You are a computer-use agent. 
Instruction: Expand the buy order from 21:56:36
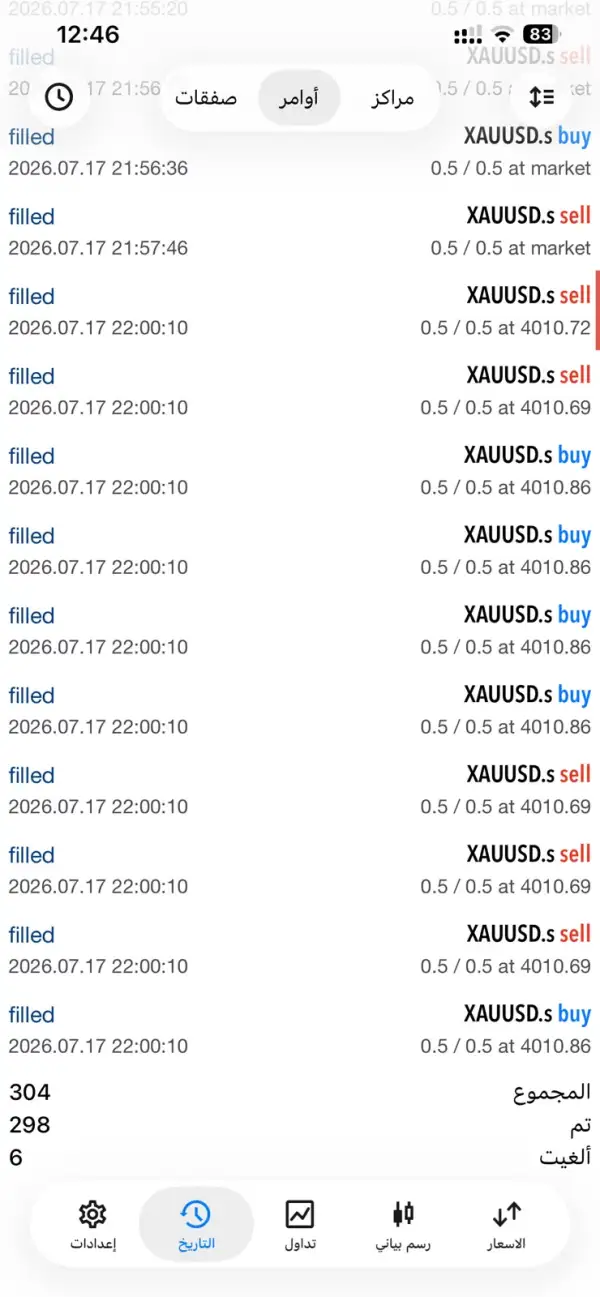coord(300,151)
